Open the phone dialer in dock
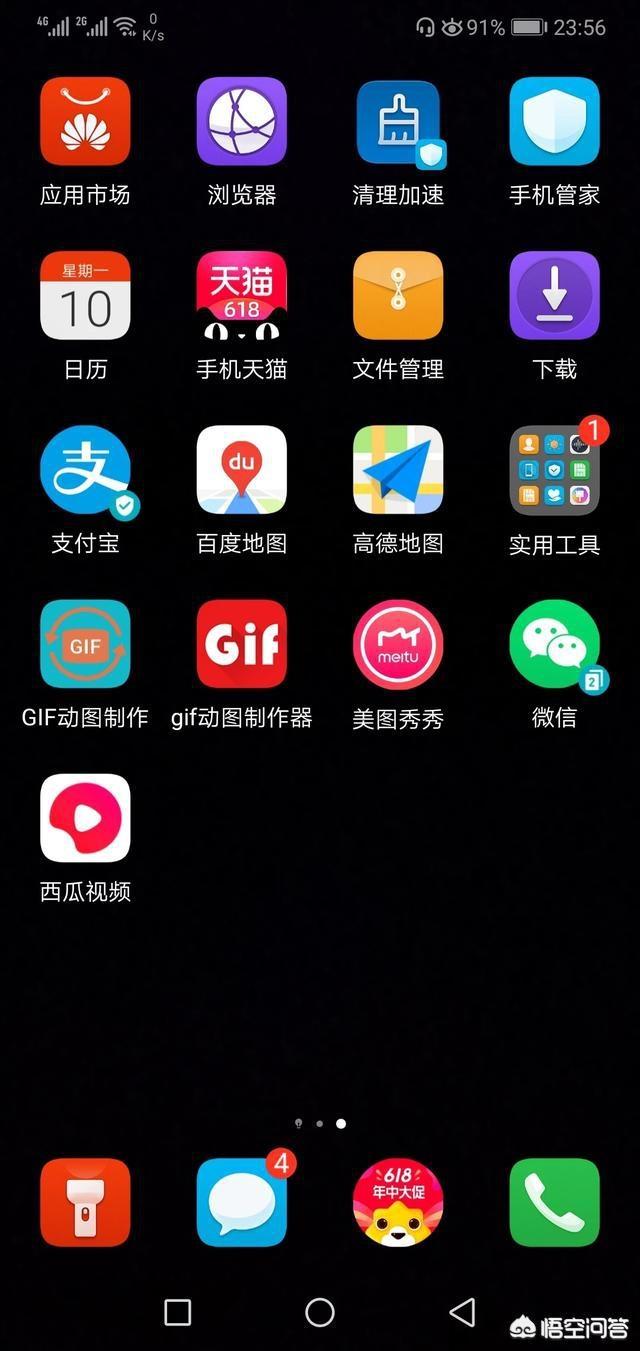The width and height of the screenshot is (640, 1351). [554, 1202]
